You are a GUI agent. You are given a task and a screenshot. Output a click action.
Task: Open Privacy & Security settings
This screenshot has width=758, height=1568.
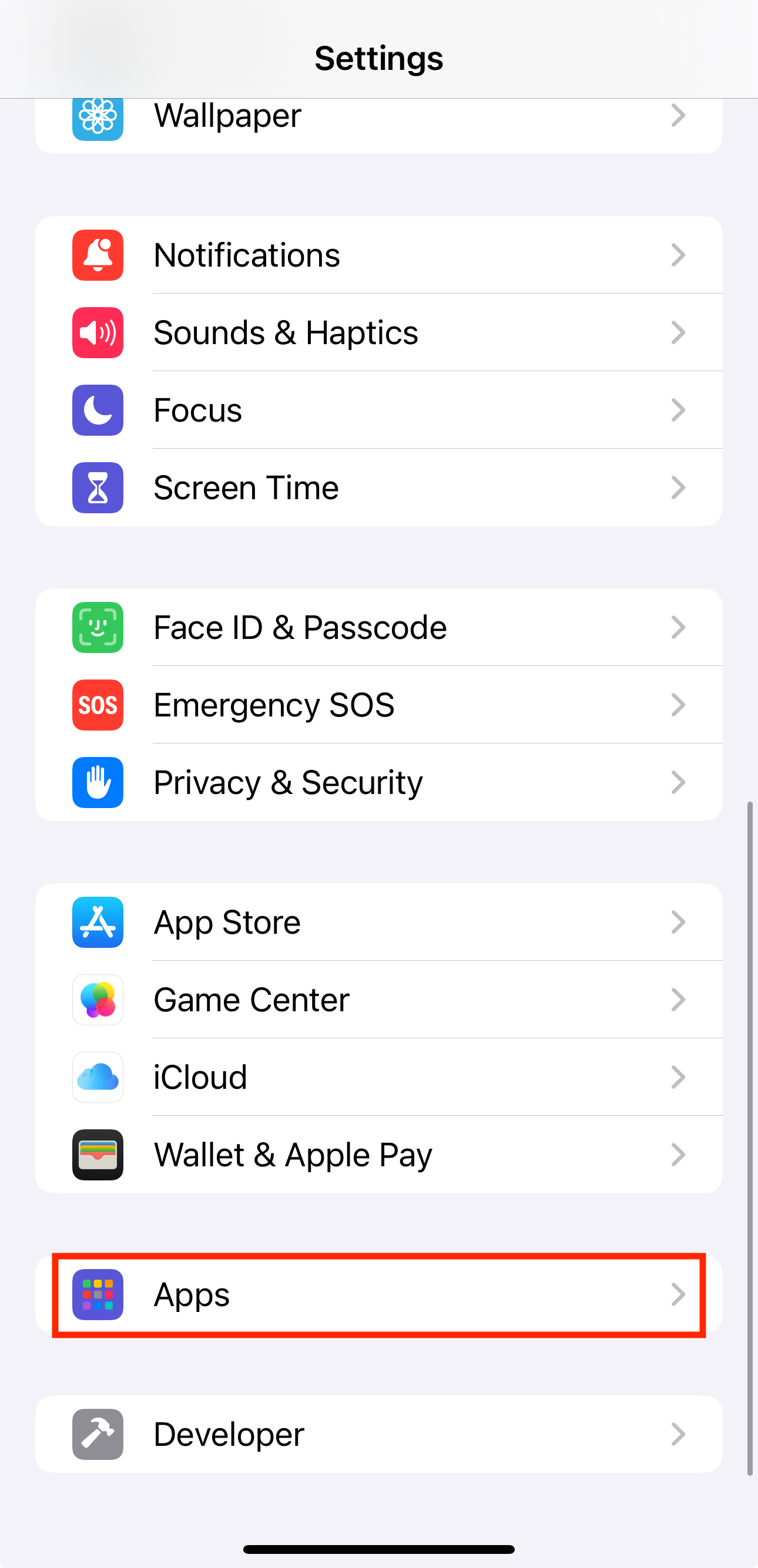[377, 782]
